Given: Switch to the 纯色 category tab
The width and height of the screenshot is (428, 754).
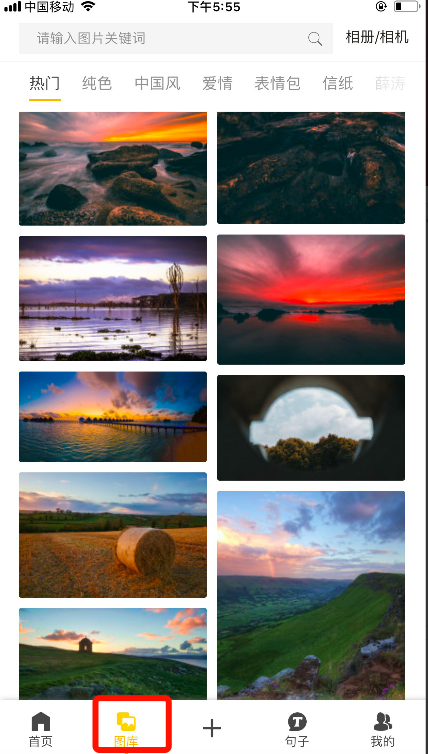Looking at the screenshot, I should [97, 83].
